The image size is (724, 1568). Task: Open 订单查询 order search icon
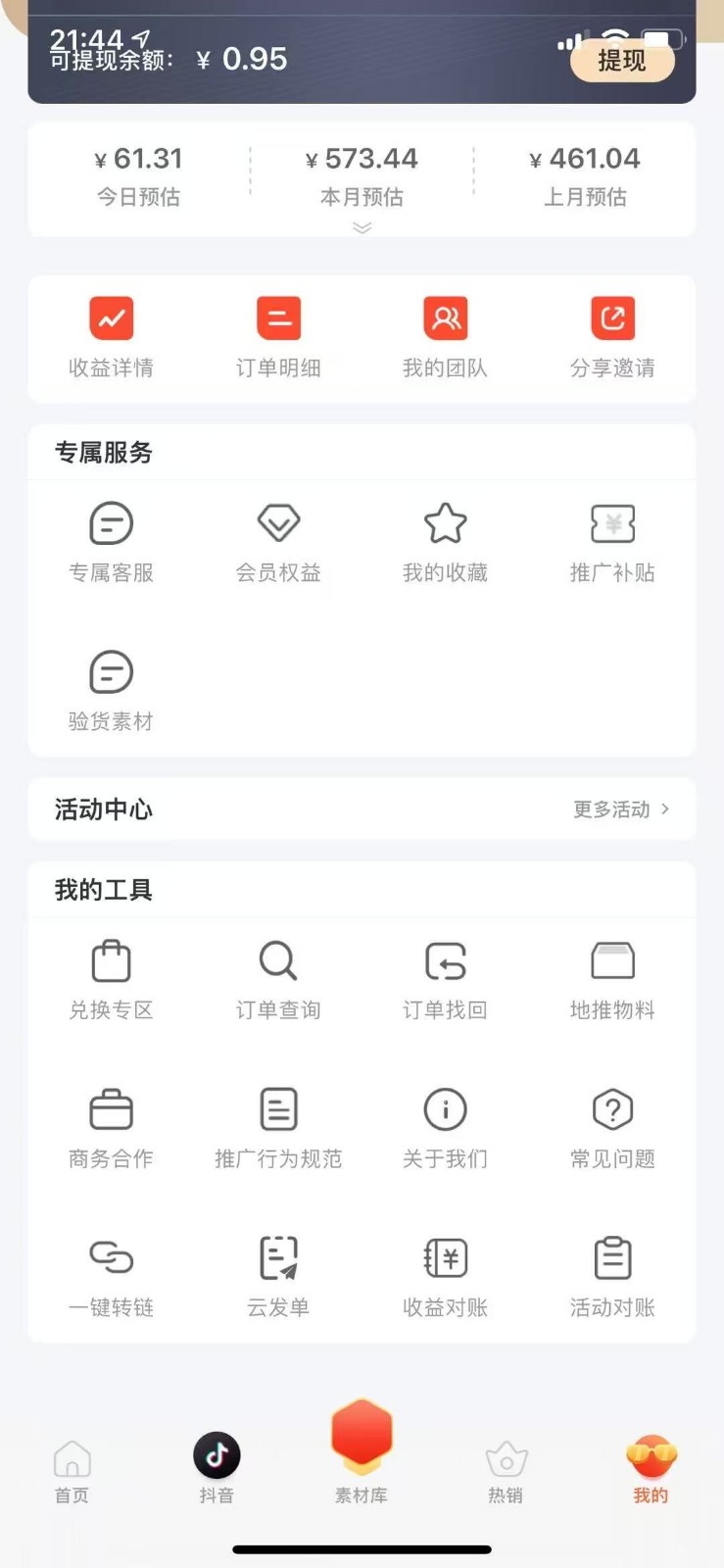tap(278, 980)
